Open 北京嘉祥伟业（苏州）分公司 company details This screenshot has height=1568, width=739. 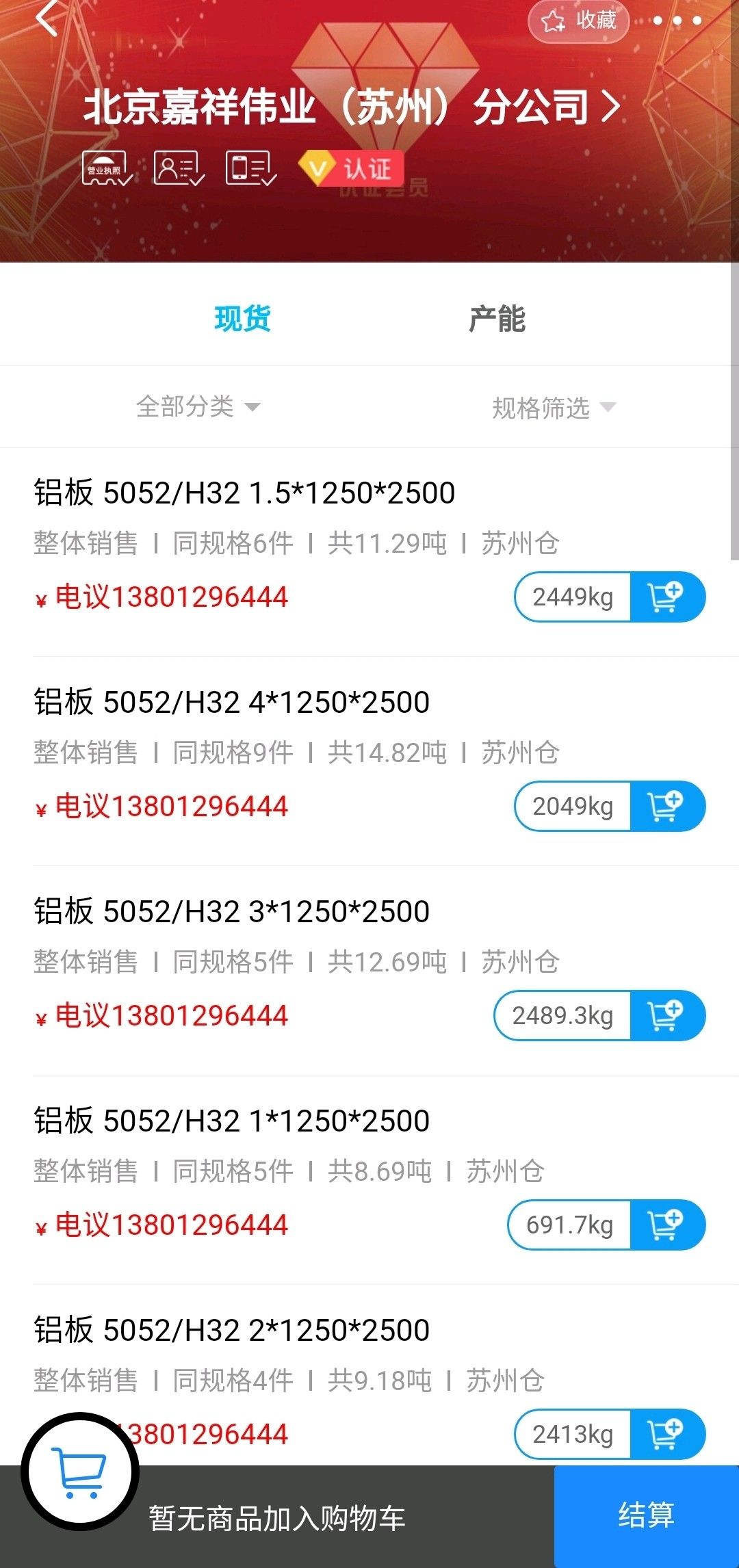(352, 107)
